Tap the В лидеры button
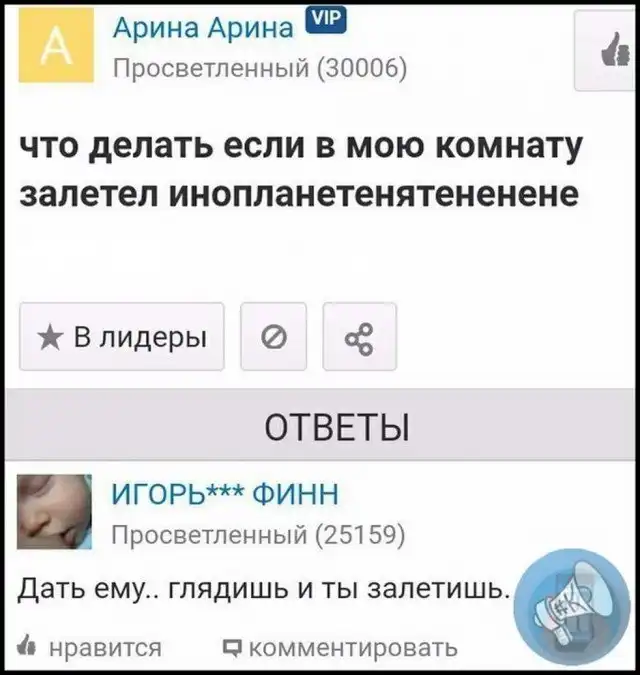 pyautogui.click(x=122, y=337)
